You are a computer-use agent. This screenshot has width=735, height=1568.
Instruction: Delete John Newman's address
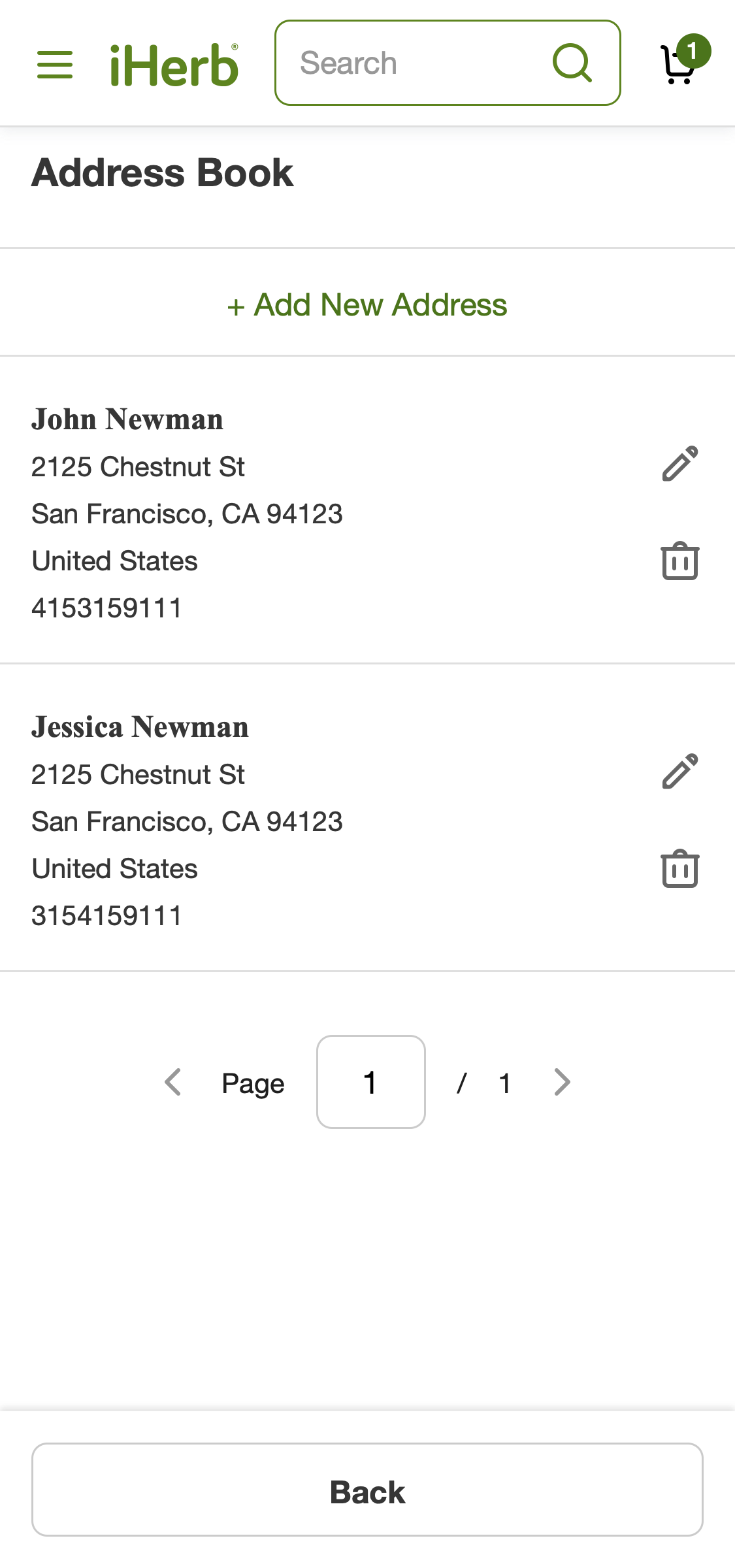(679, 561)
